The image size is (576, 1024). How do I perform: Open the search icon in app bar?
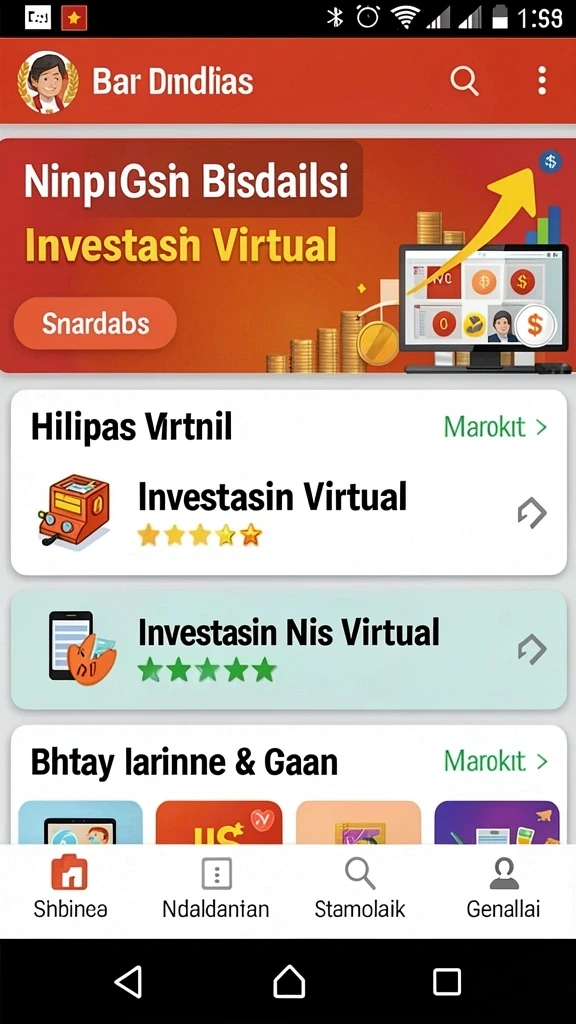(464, 81)
